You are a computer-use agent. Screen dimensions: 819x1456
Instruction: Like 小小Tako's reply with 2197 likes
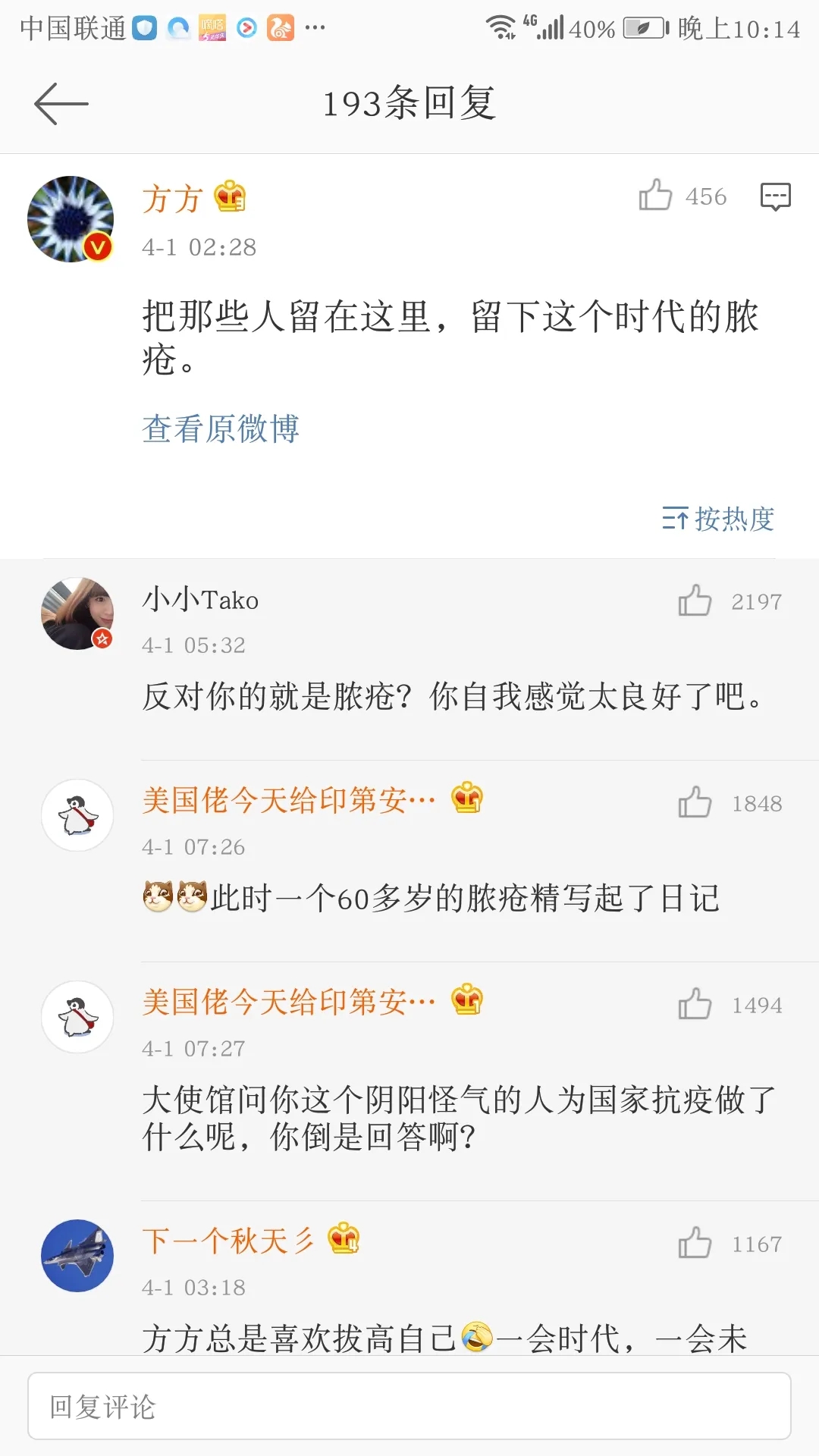[x=695, y=601]
